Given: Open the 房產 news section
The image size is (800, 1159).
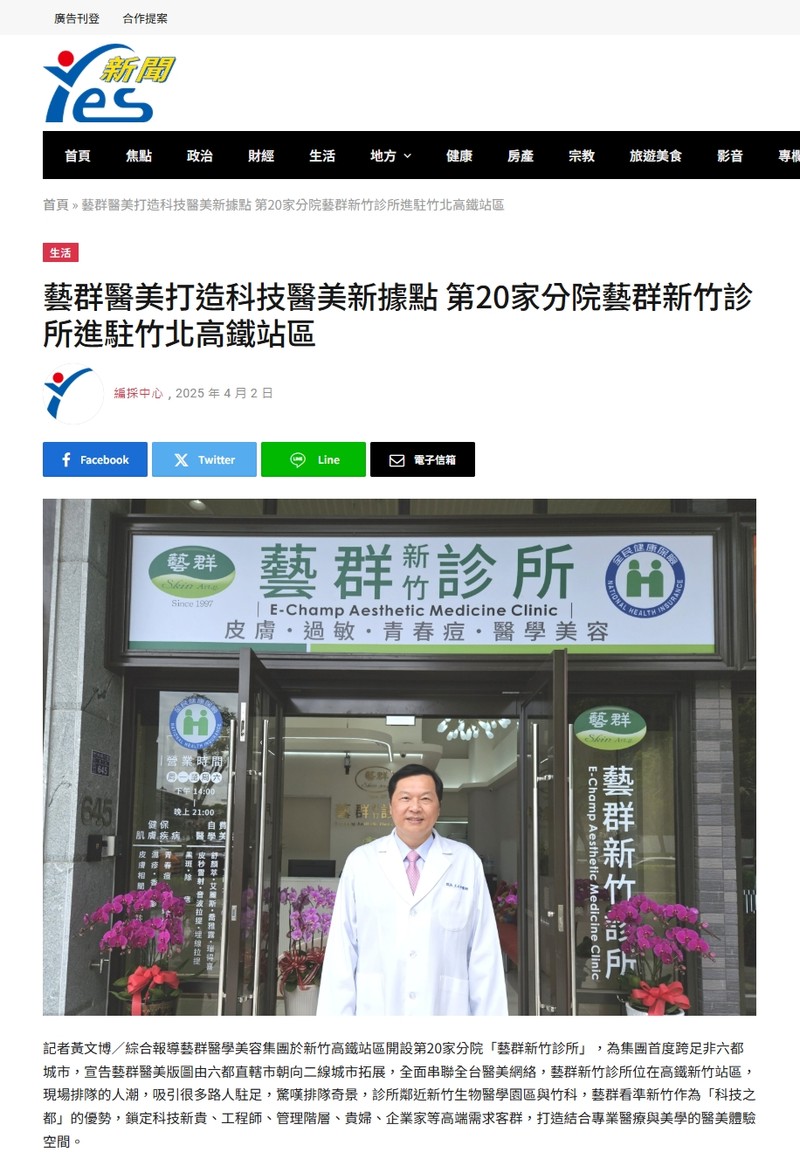Looking at the screenshot, I should [x=520, y=156].
